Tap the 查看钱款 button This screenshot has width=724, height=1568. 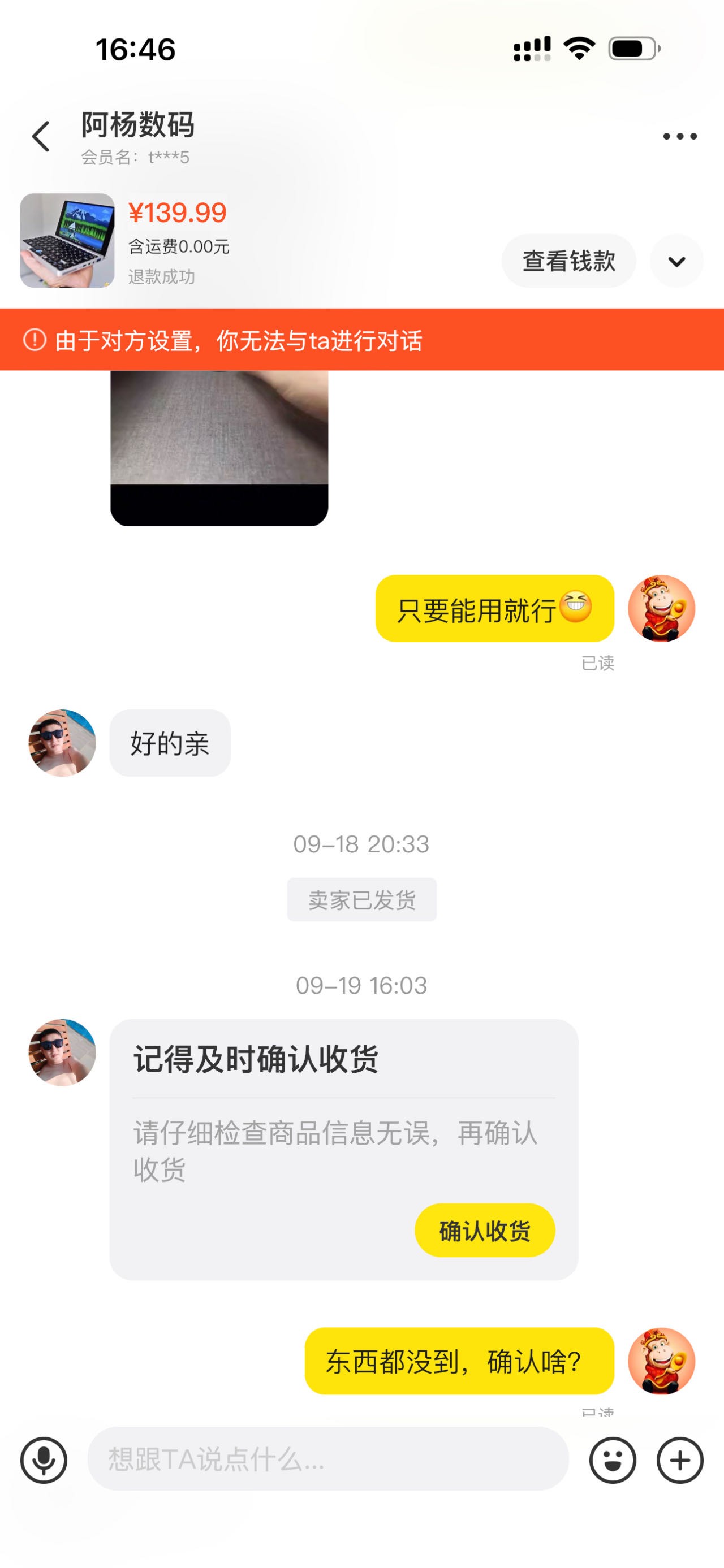[x=568, y=261]
